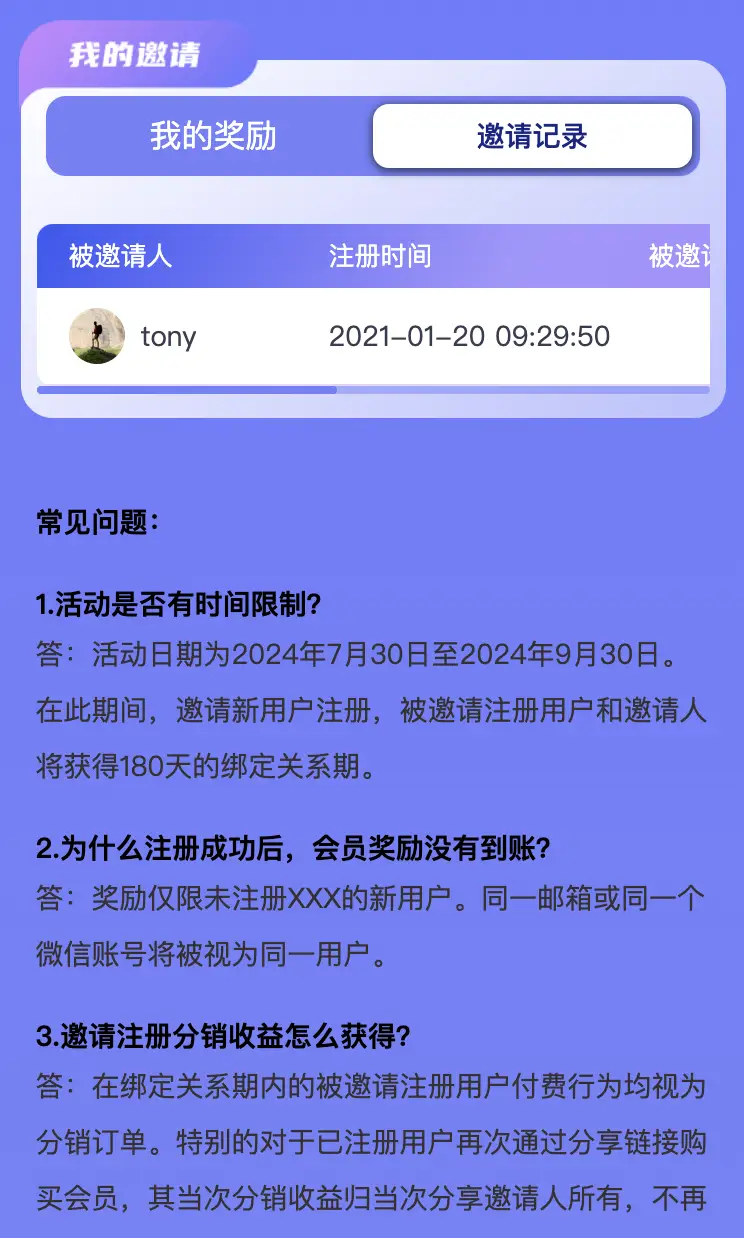Screen dimensions: 744x1238
Task: Open tony's invite record row
Action: (373, 336)
